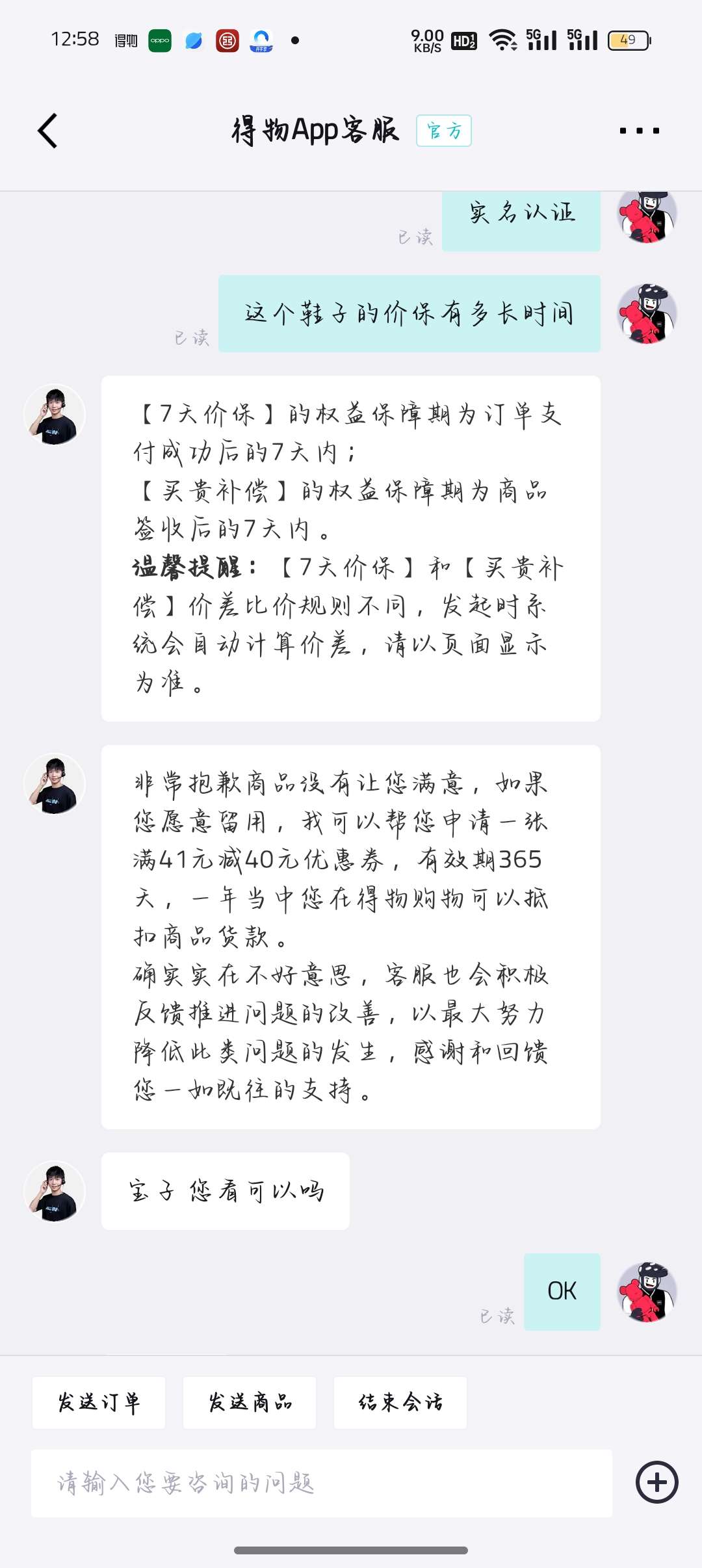Tap the 发送订单 button

click(99, 1402)
